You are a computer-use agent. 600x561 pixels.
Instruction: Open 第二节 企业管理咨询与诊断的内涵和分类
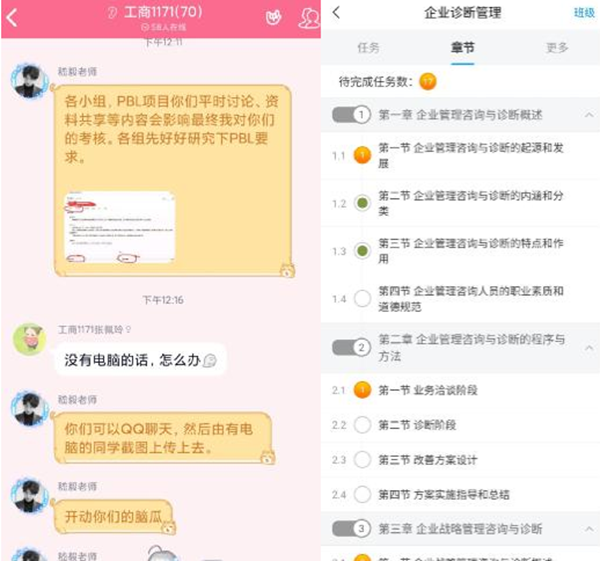(x=470, y=204)
